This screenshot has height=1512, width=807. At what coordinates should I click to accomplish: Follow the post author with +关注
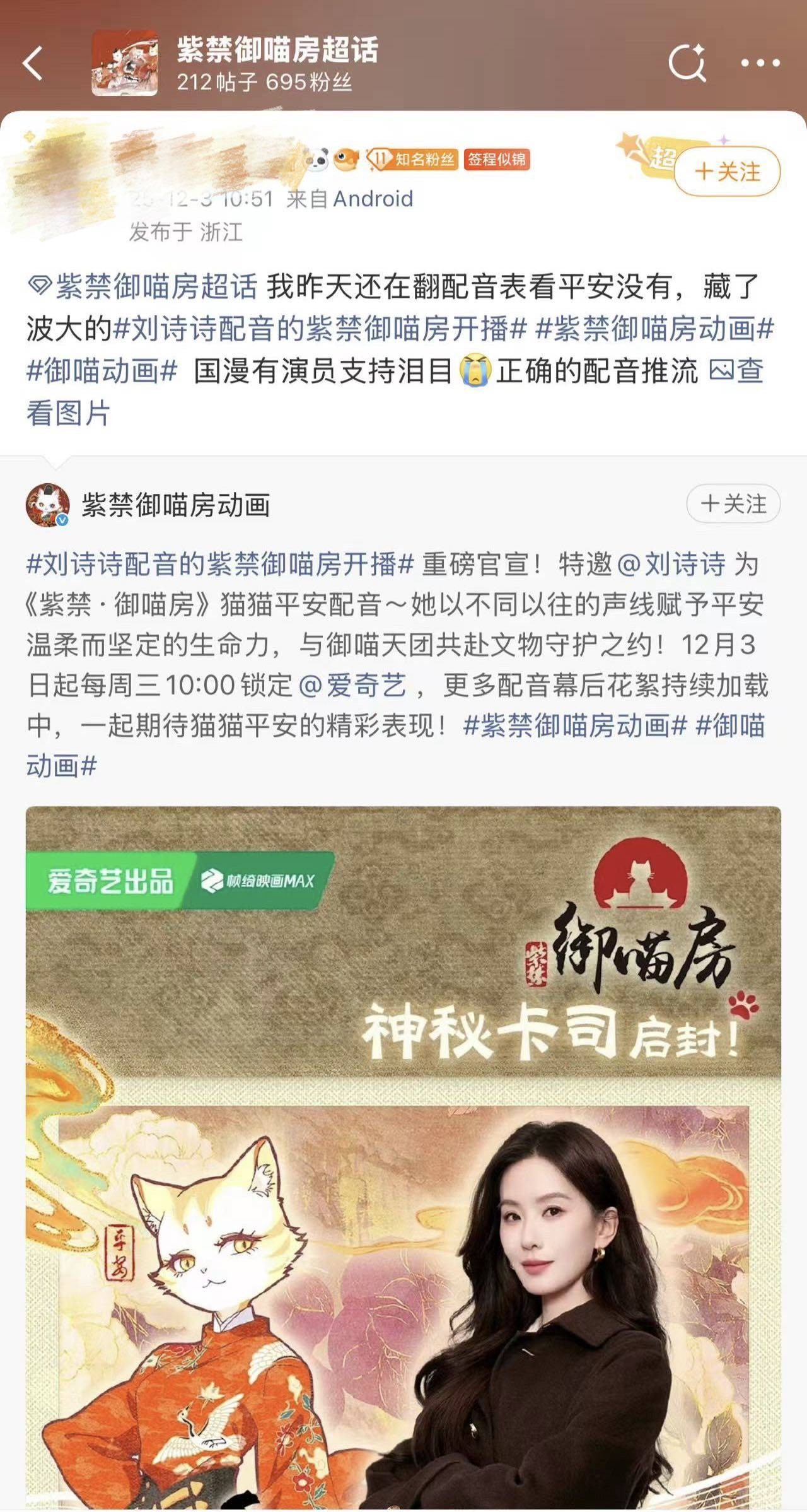[727, 172]
